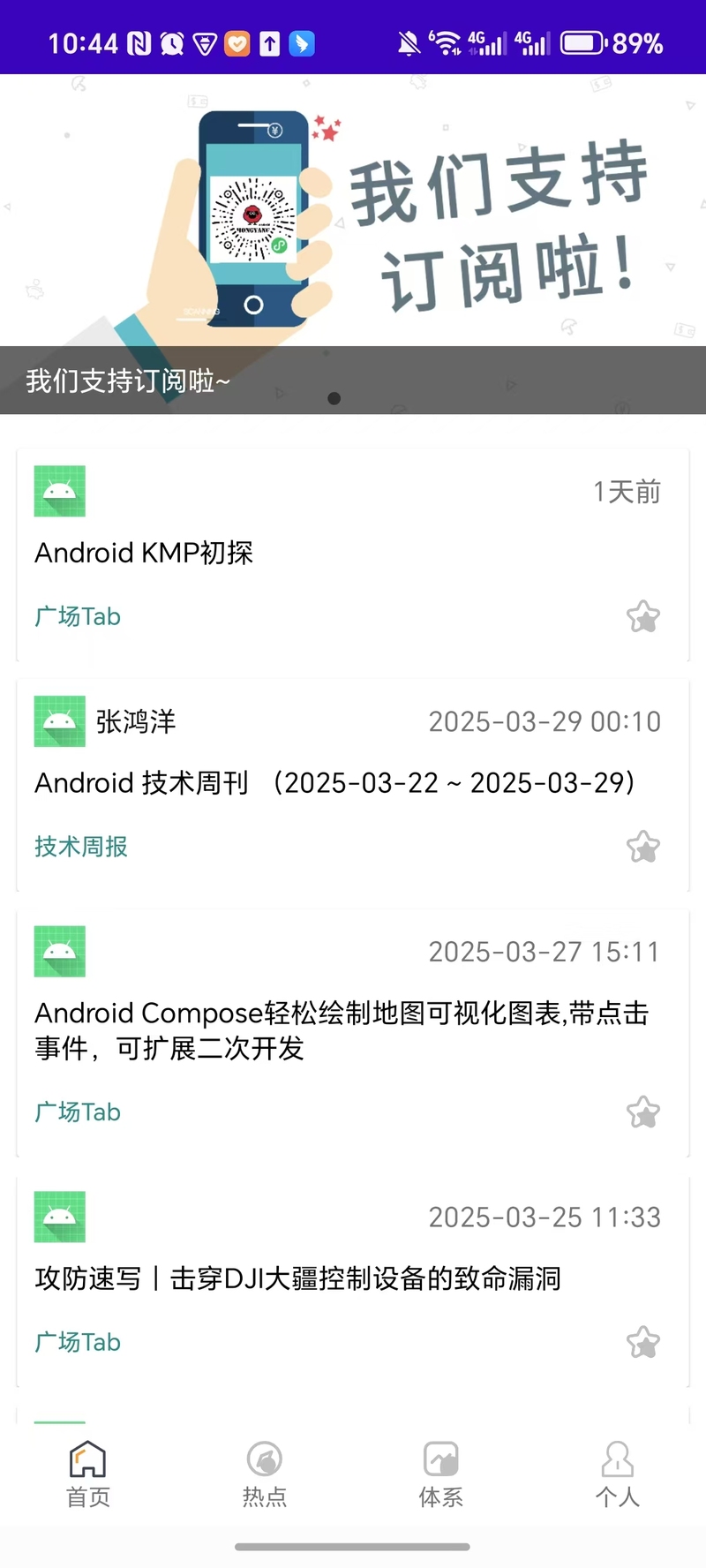The image size is (706, 1568).
Task: Open the Android Compose轻松绘制地图 article
Action: pos(341,1029)
